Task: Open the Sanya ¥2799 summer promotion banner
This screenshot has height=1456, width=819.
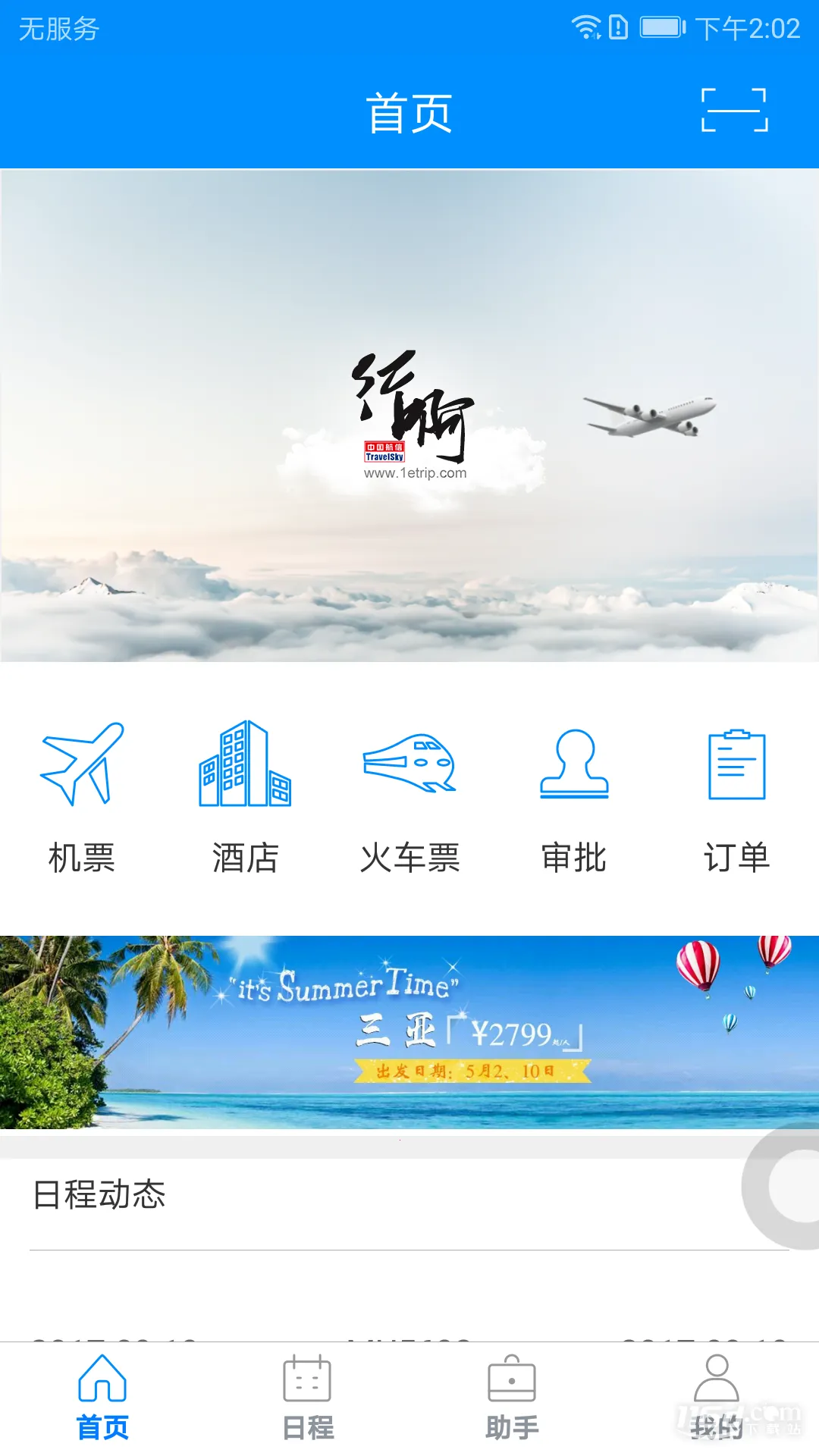Action: [409, 1033]
